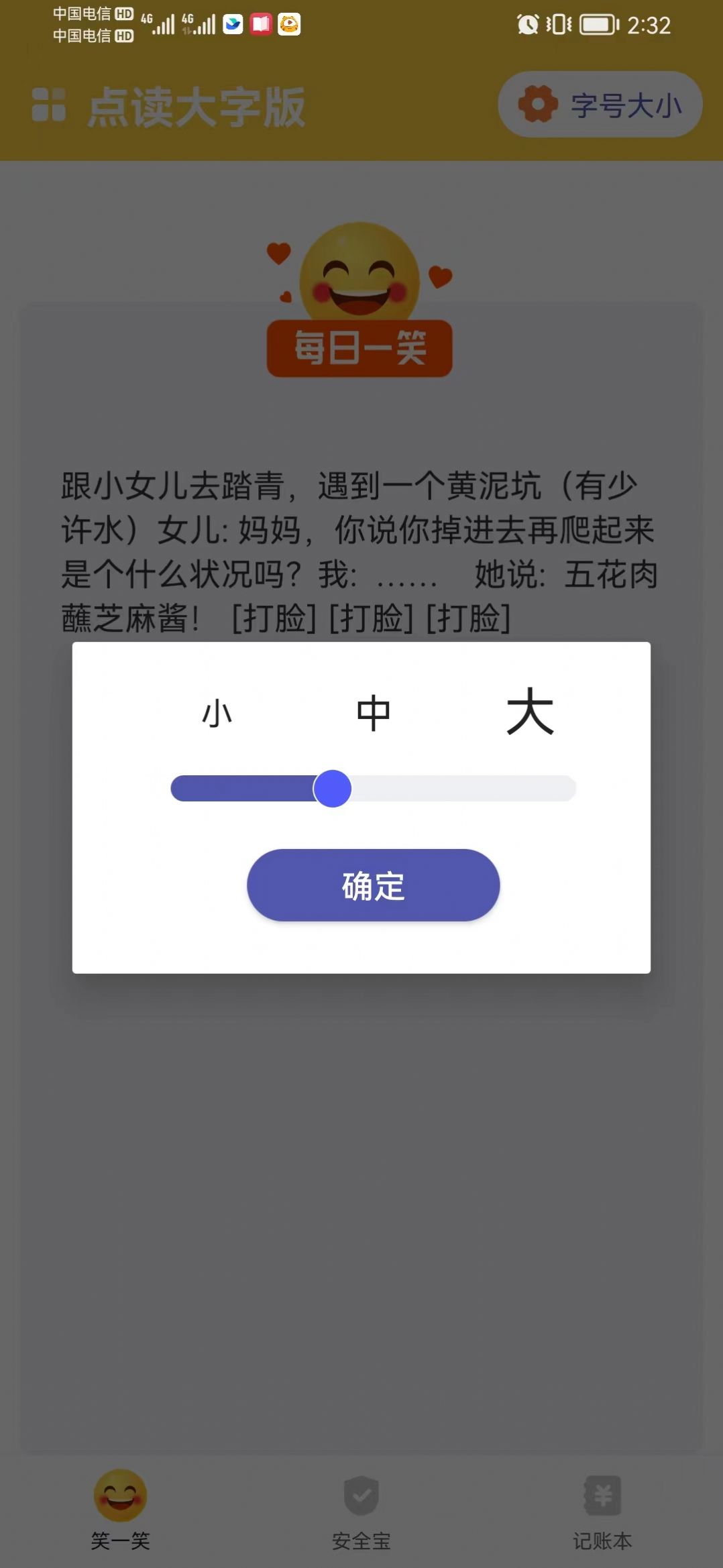Click the alarm clock status bar icon
Screen dimensions: 723x1568
pos(527,25)
